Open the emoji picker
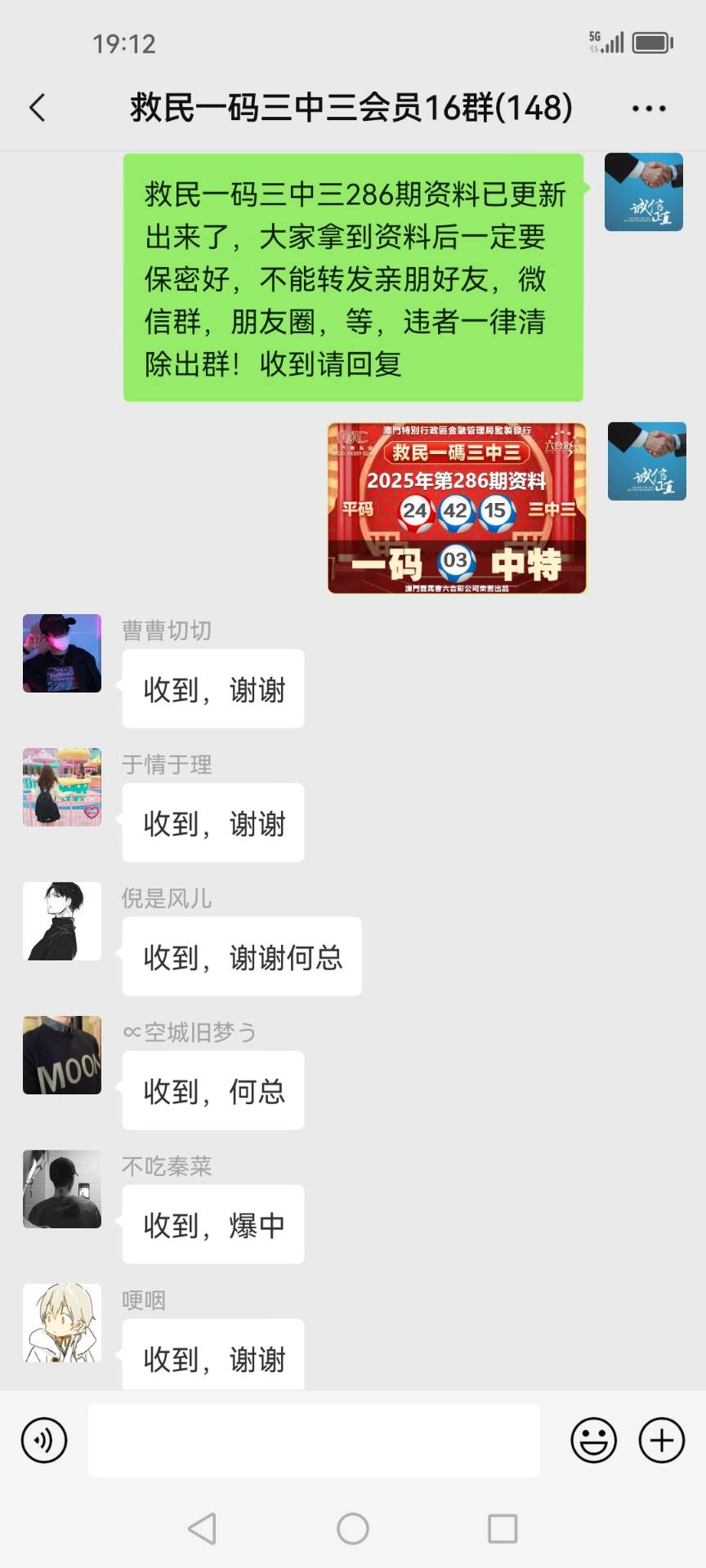 pos(593,1440)
